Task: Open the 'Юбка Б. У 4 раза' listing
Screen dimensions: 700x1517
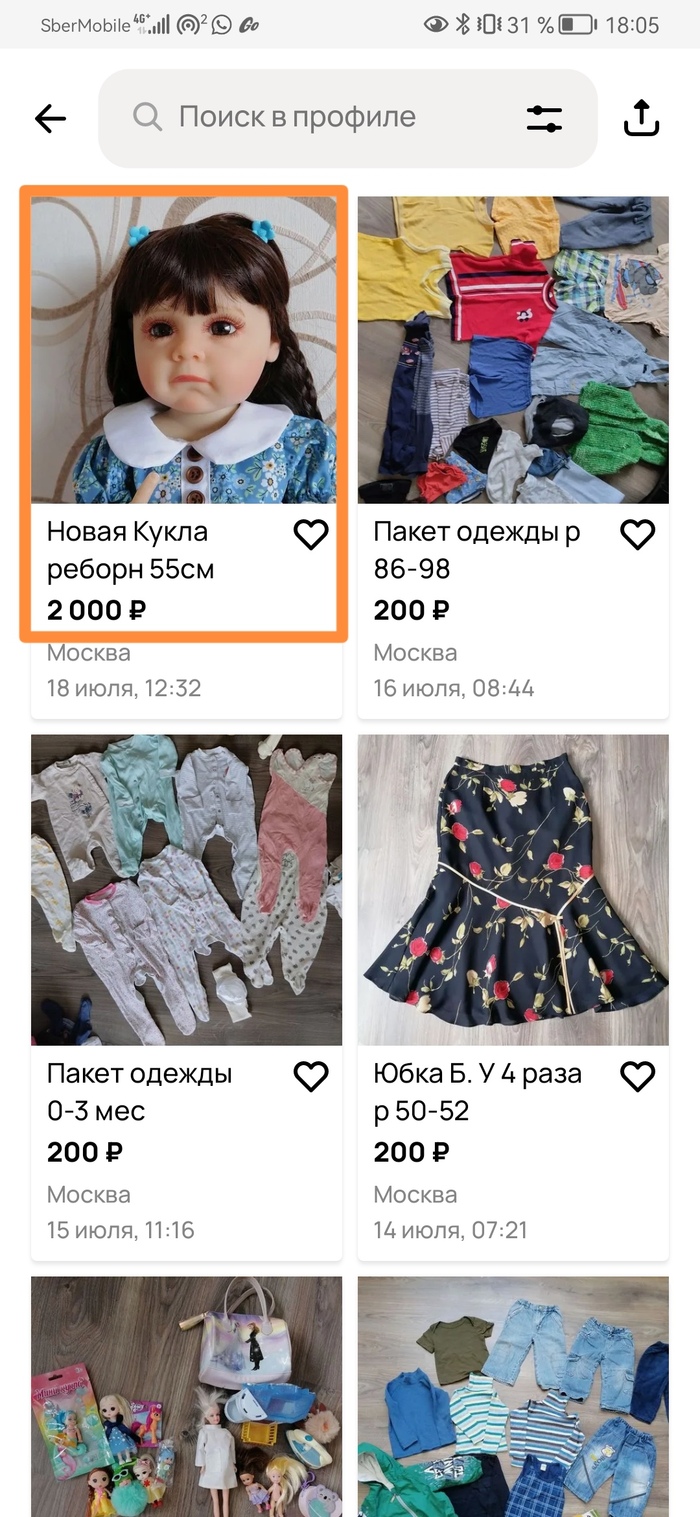Action: coord(513,890)
